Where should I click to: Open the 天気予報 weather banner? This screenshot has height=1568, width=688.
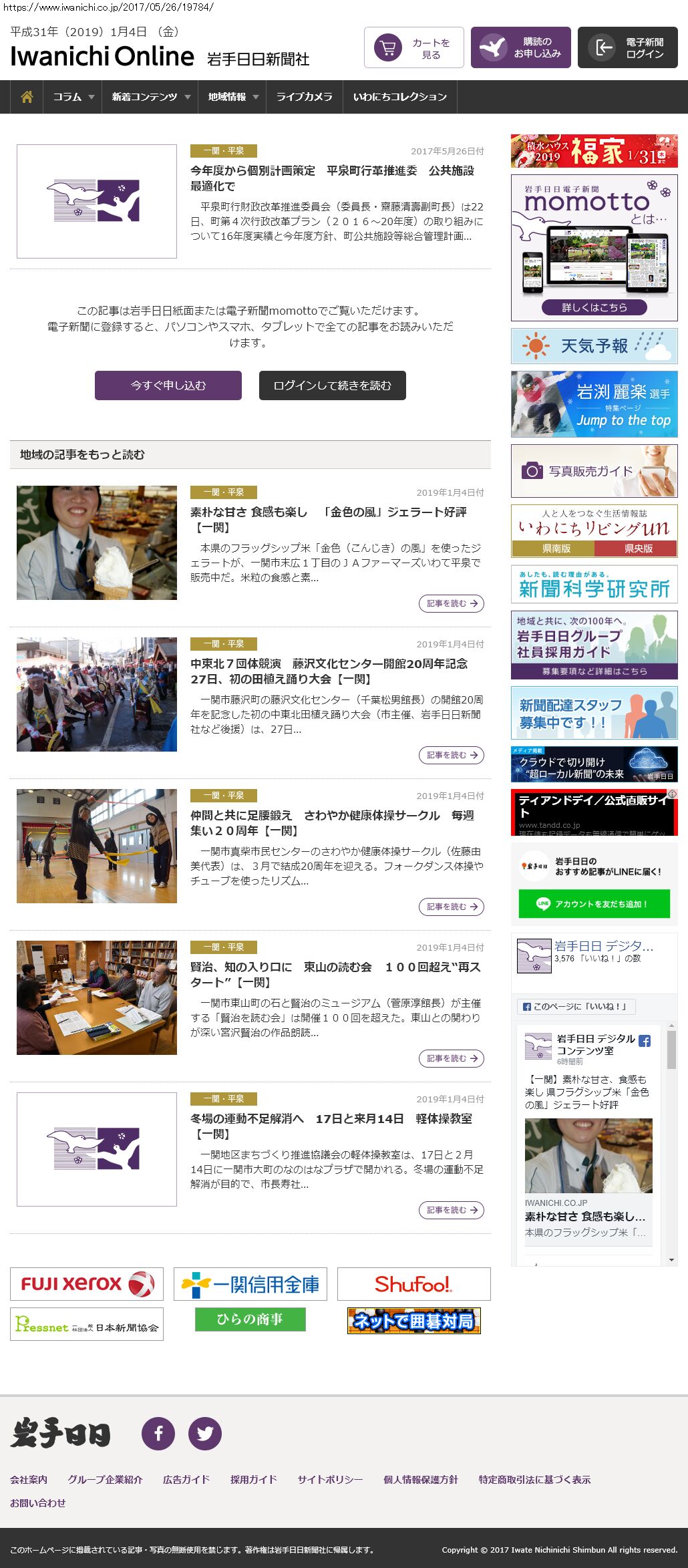pos(594,345)
